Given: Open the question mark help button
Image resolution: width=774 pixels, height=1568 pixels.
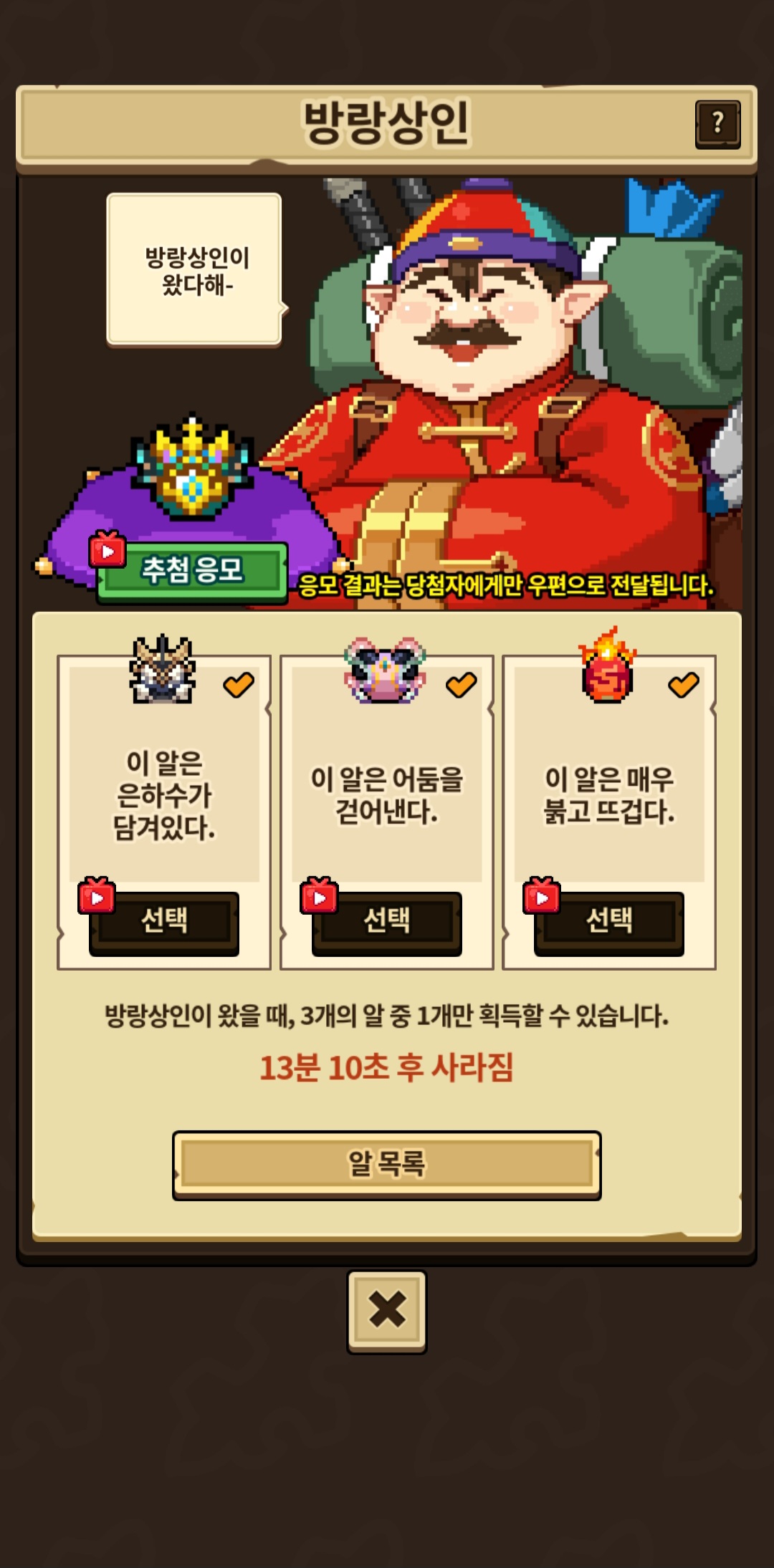Looking at the screenshot, I should click(717, 125).
